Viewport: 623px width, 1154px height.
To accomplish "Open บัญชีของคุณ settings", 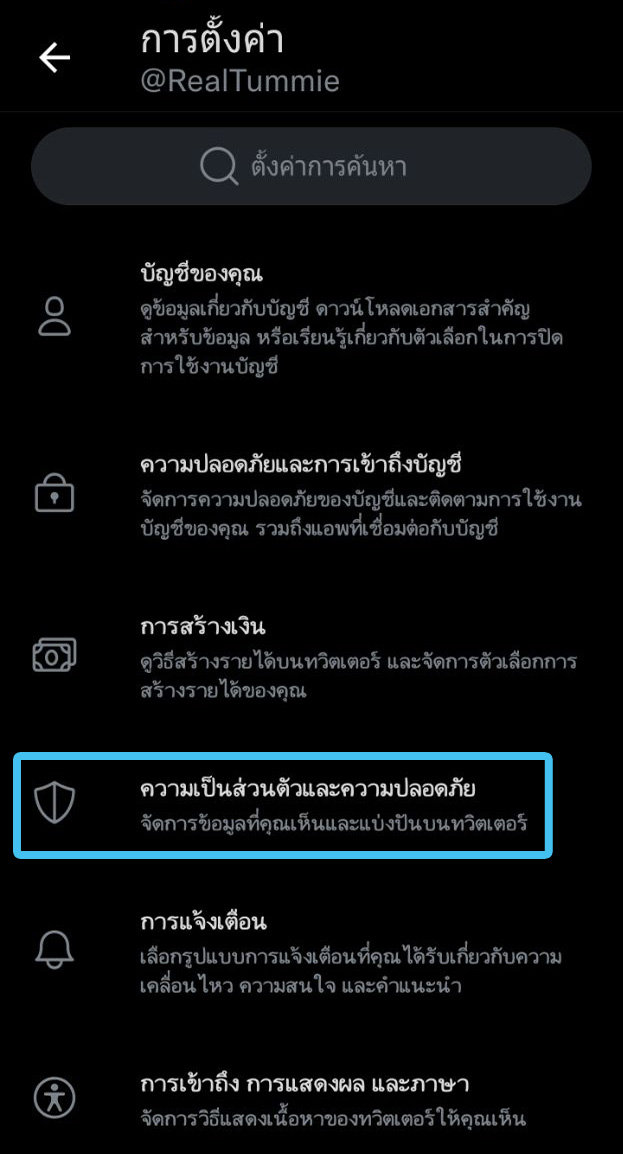I will coord(311,319).
